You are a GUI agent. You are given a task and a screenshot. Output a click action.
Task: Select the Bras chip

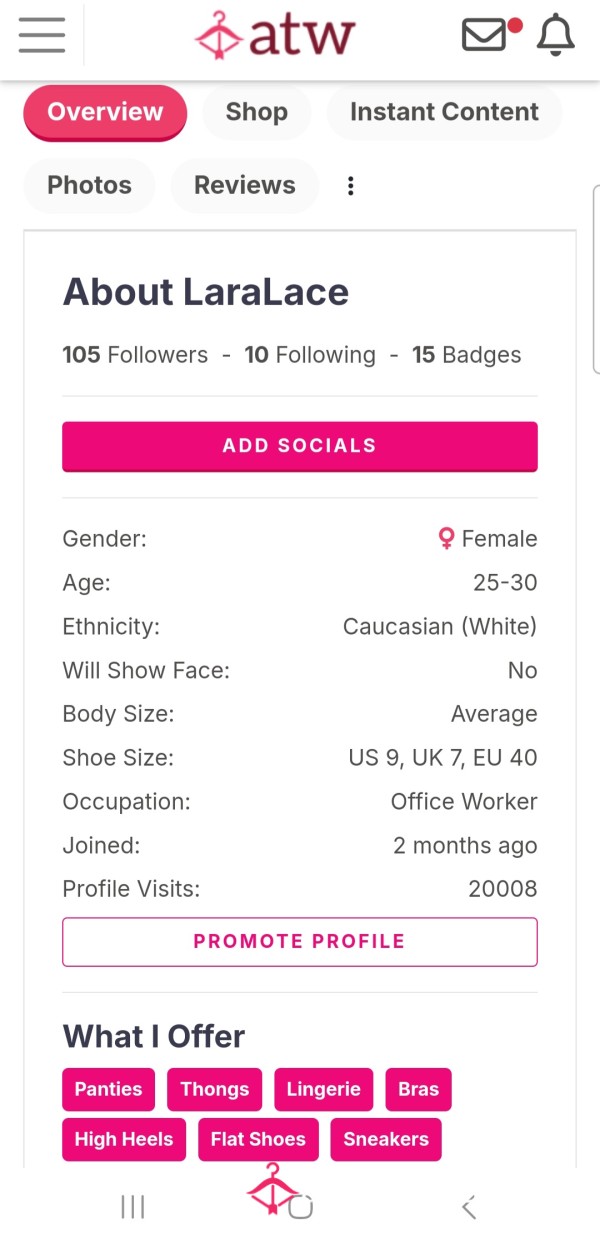tap(419, 1089)
